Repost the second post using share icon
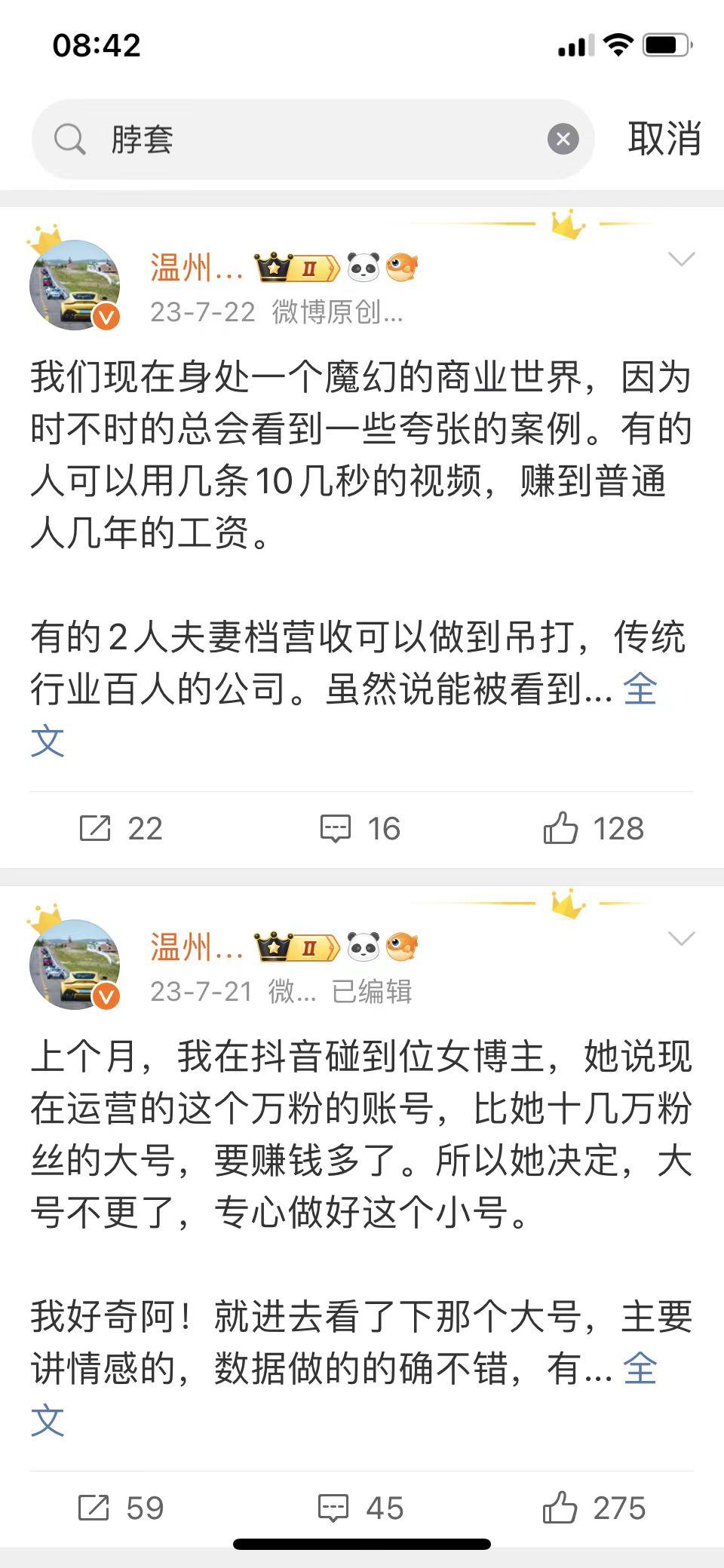The image size is (724, 1568). [x=94, y=1509]
